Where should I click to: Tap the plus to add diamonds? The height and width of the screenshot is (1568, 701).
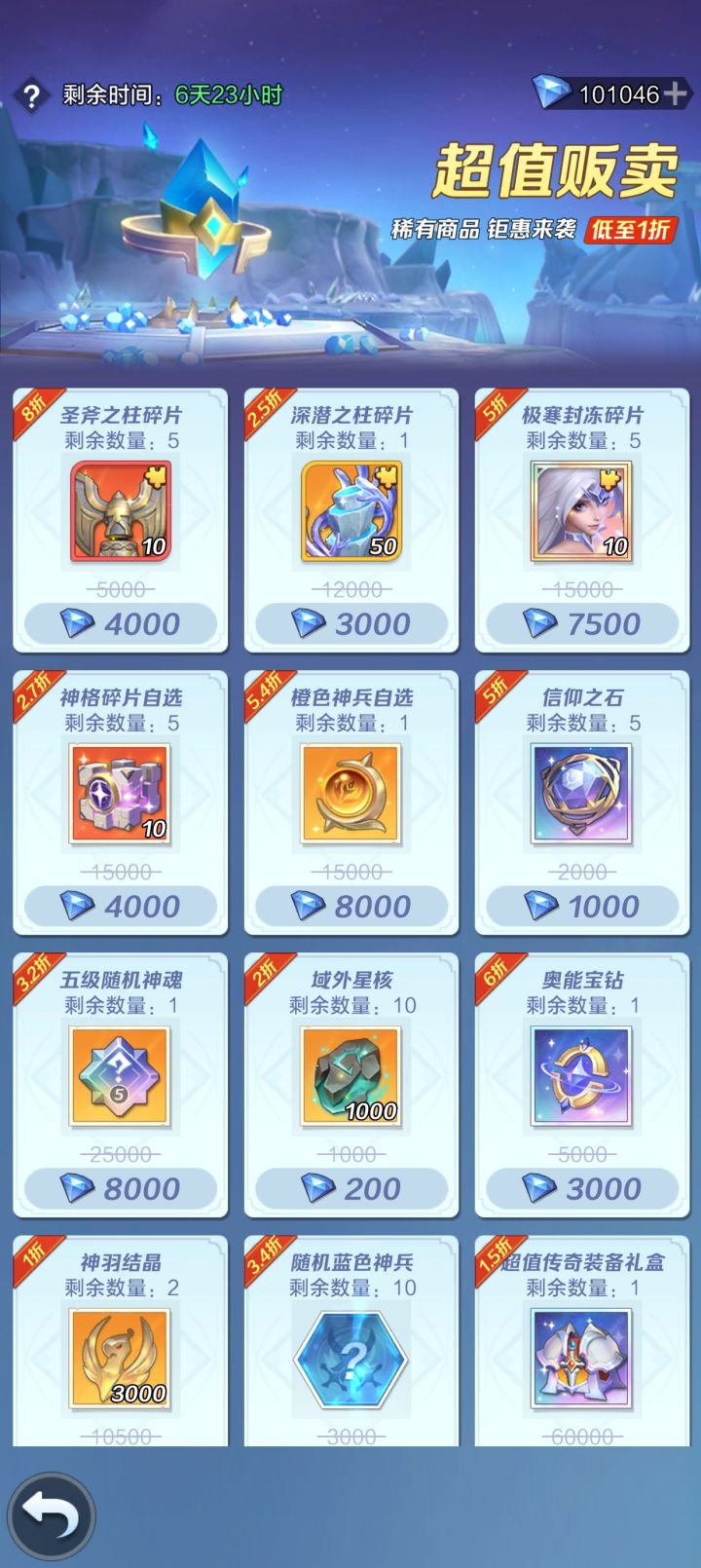pos(675,94)
